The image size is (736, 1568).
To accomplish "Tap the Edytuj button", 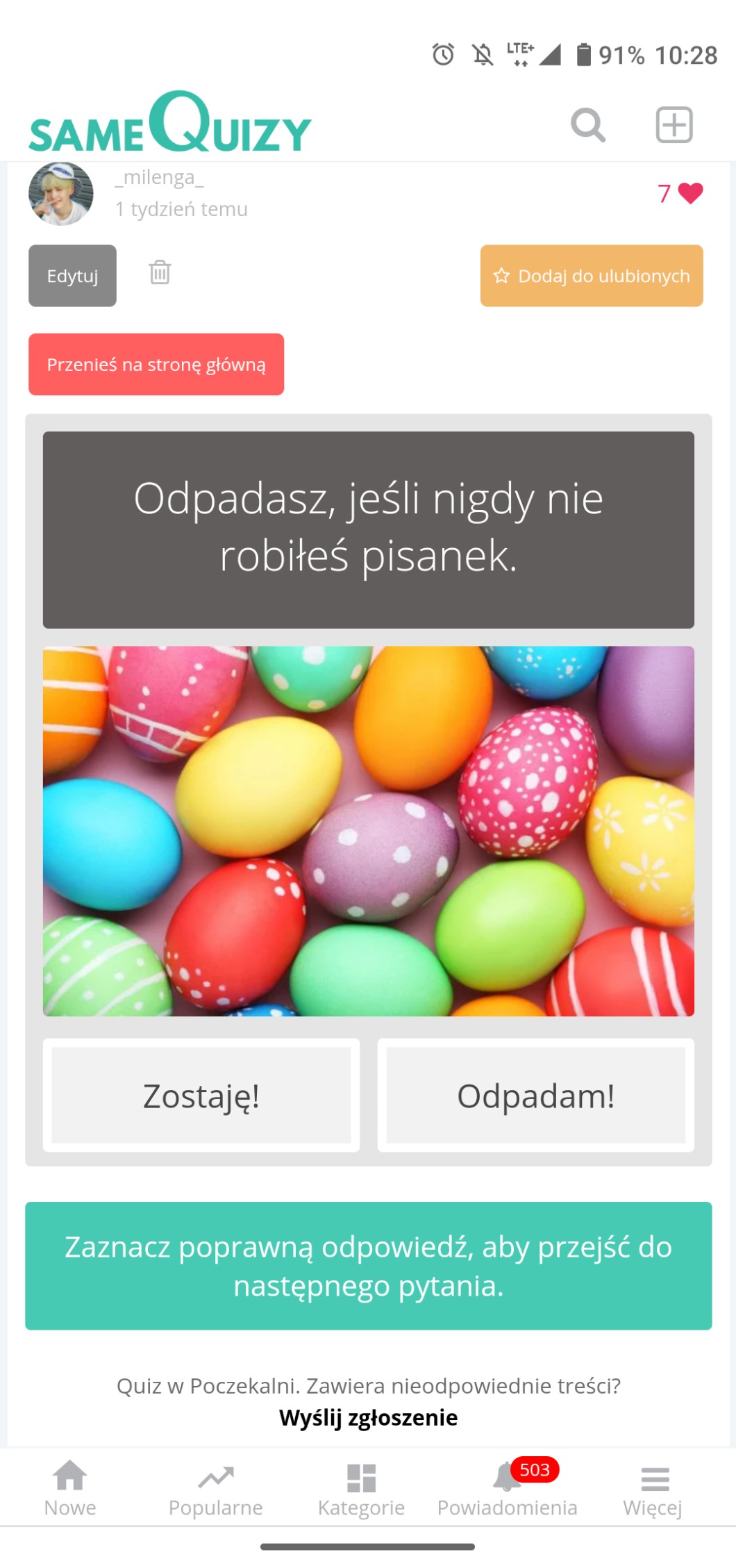I will pyautogui.click(x=72, y=276).
